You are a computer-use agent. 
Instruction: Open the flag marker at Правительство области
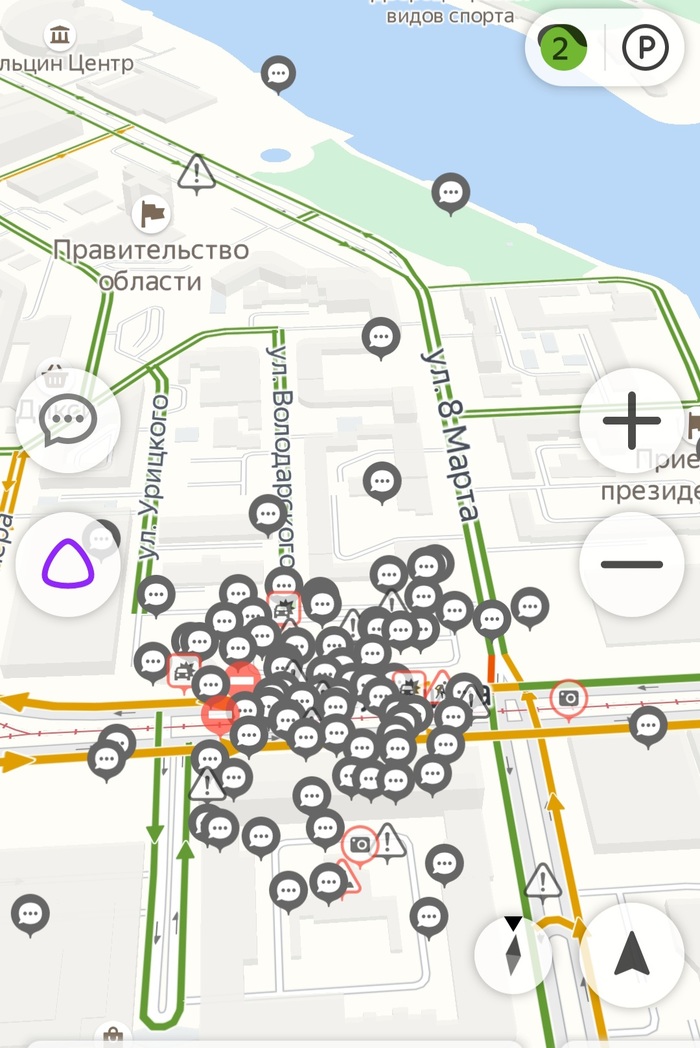coord(151,212)
